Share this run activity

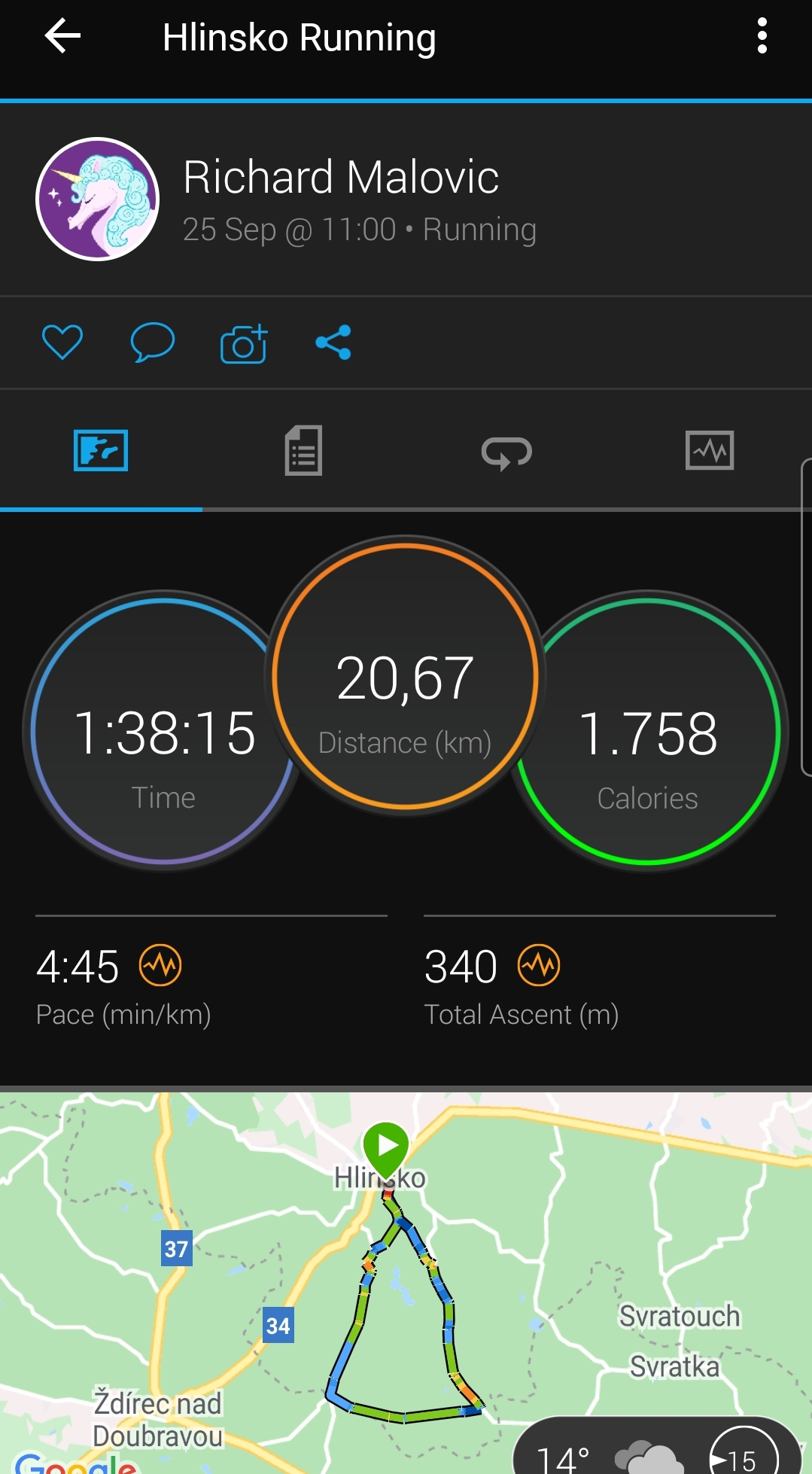(x=333, y=343)
